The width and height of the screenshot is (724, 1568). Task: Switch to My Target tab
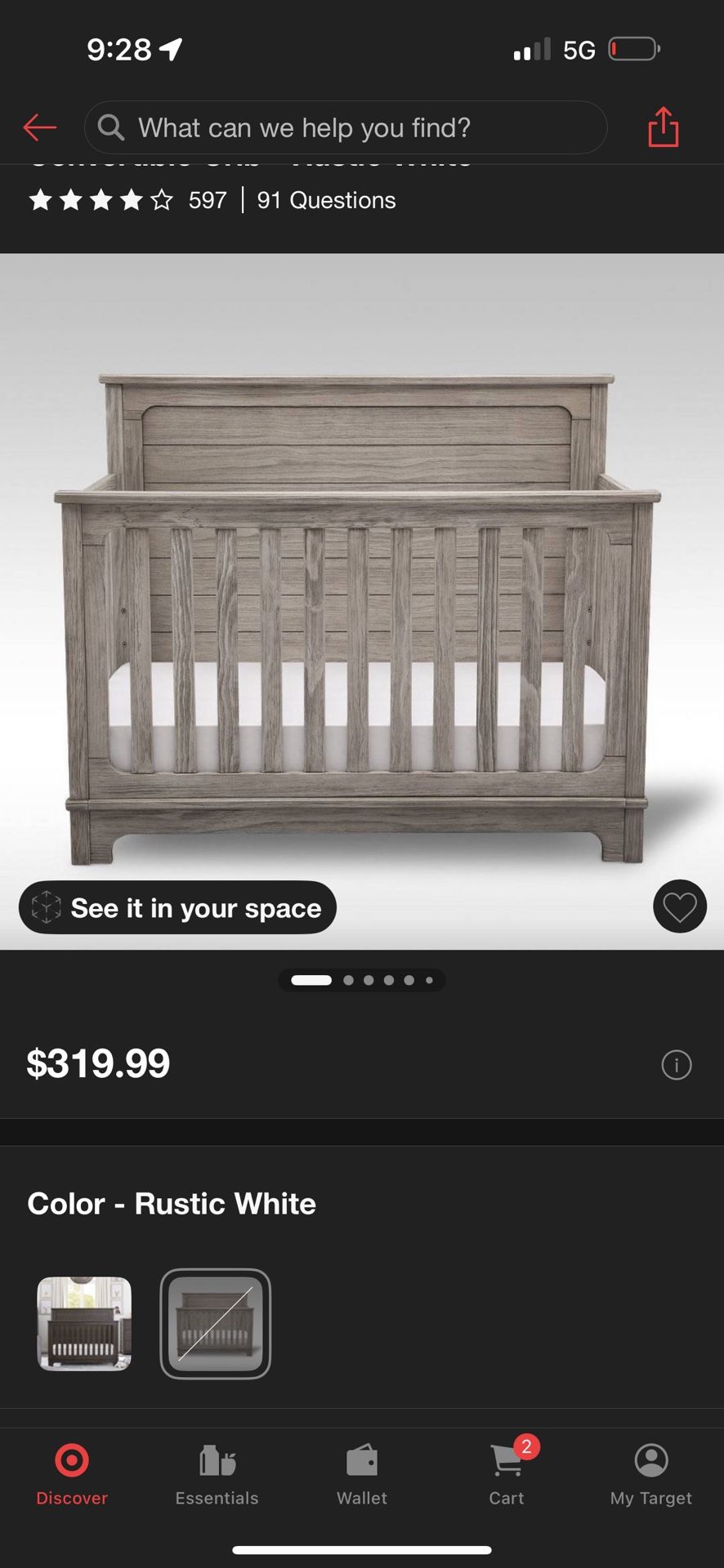pos(650,1473)
